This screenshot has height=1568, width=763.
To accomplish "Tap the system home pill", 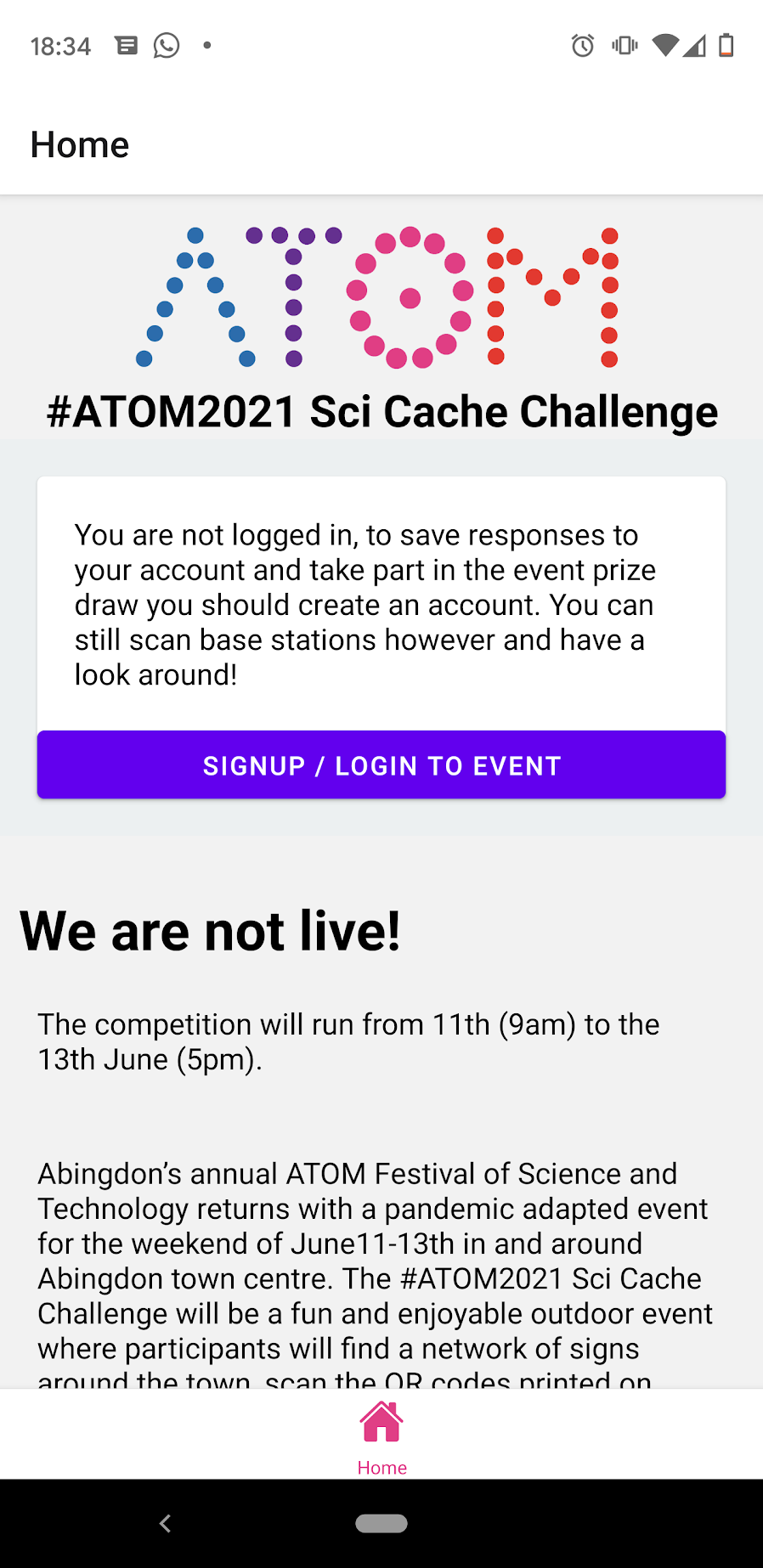I will tap(381, 1524).
